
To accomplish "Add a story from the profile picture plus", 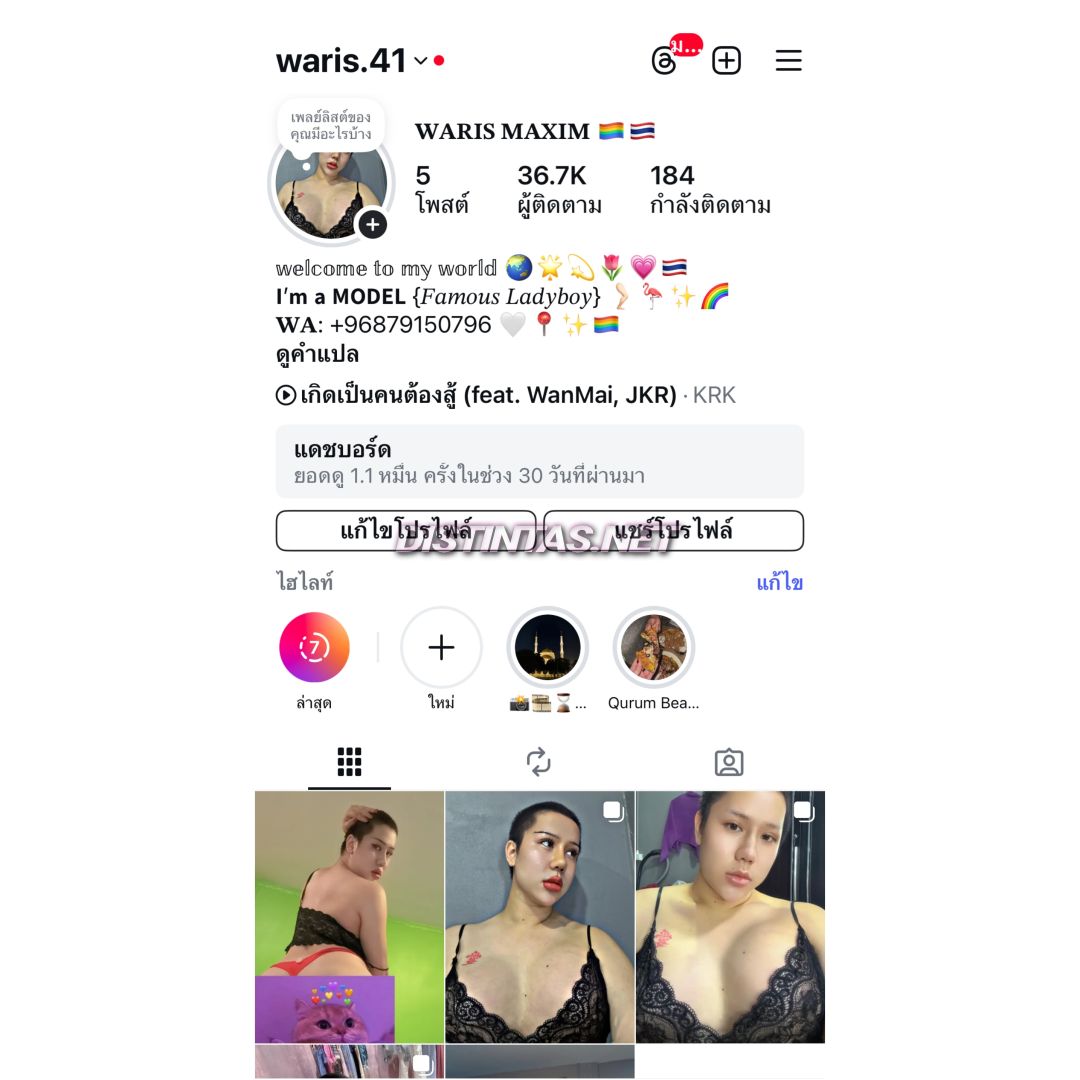I will pyautogui.click(x=373, y=224).
